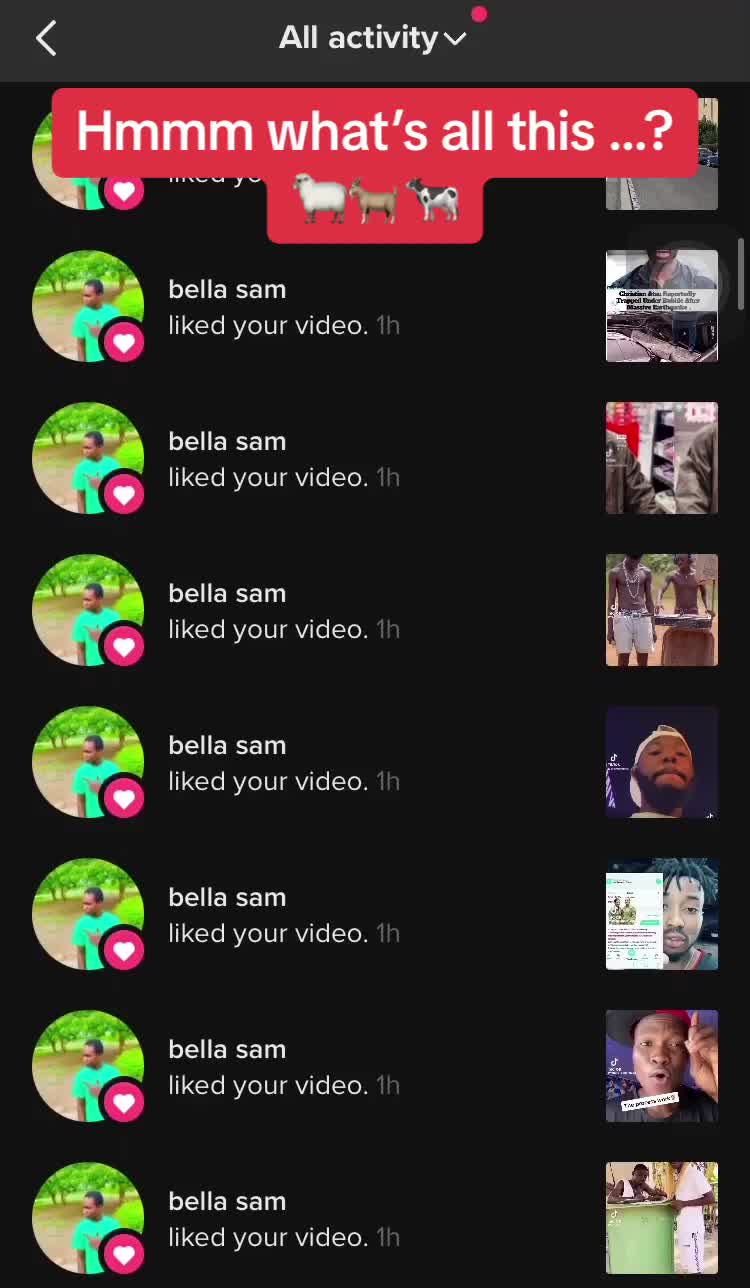Go back using the top-left arrow
This screenshot has width=750, height=1288.
(46, 39)
